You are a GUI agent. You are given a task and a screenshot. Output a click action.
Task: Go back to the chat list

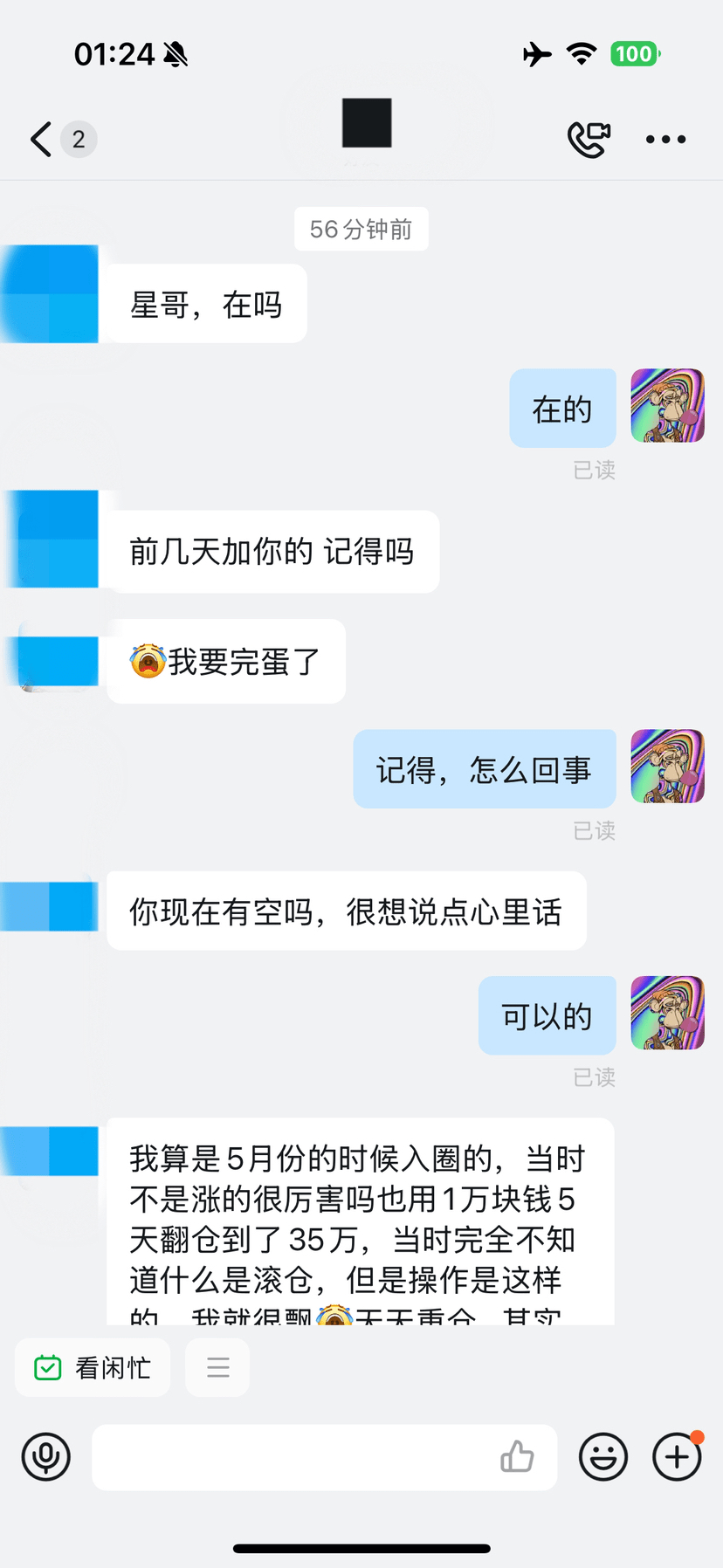42,139
